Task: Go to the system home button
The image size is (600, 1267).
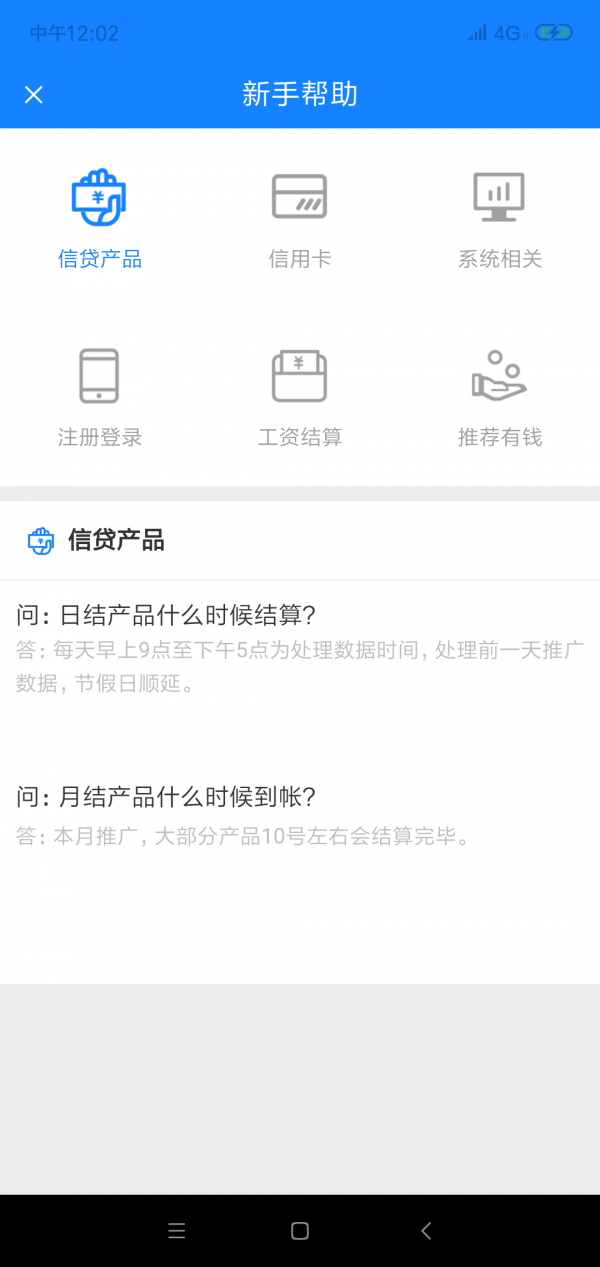Action: [299, 1231]
